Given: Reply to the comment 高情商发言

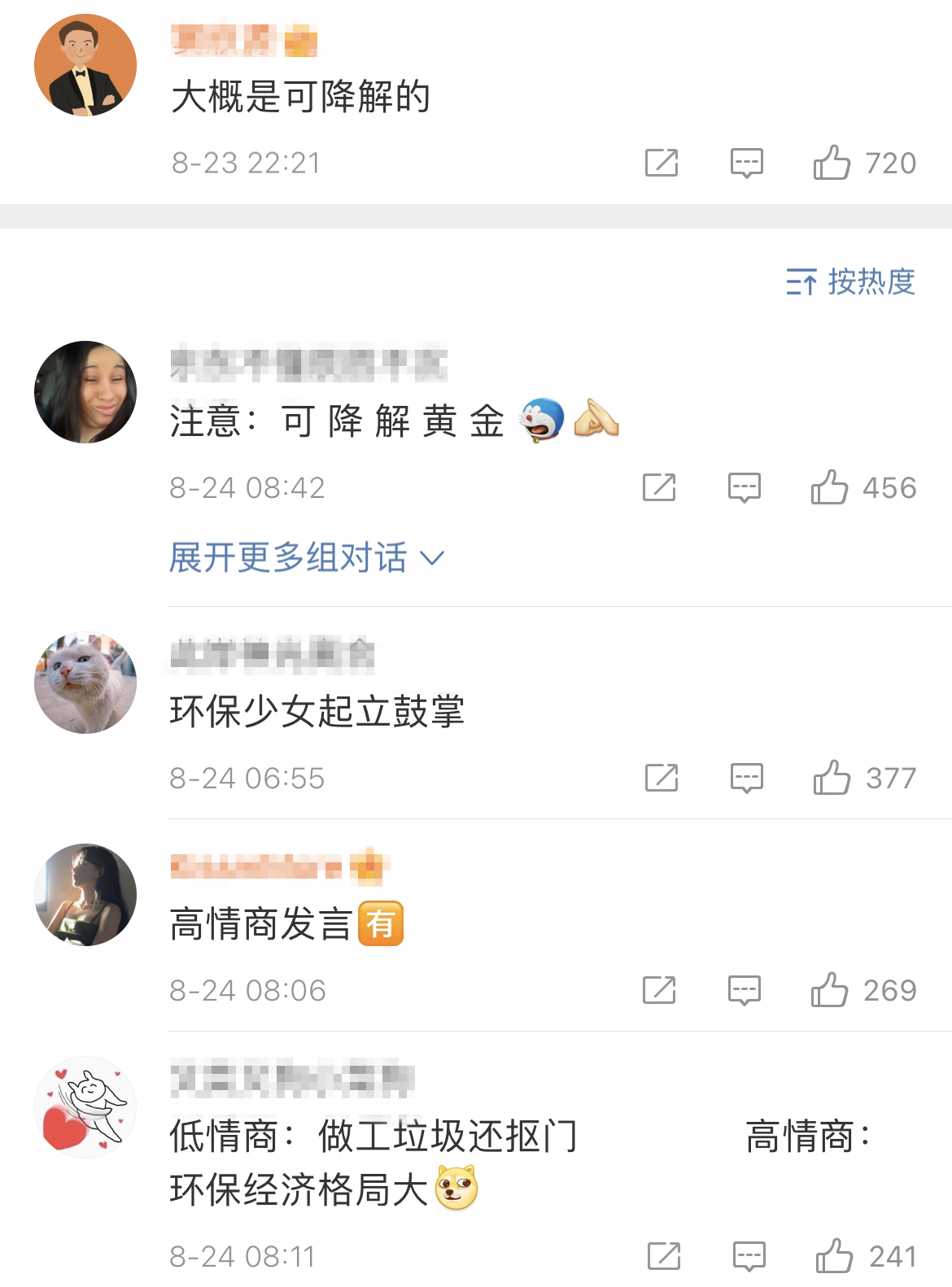Looking at the screenshot, I should click(x=744, y=990).
